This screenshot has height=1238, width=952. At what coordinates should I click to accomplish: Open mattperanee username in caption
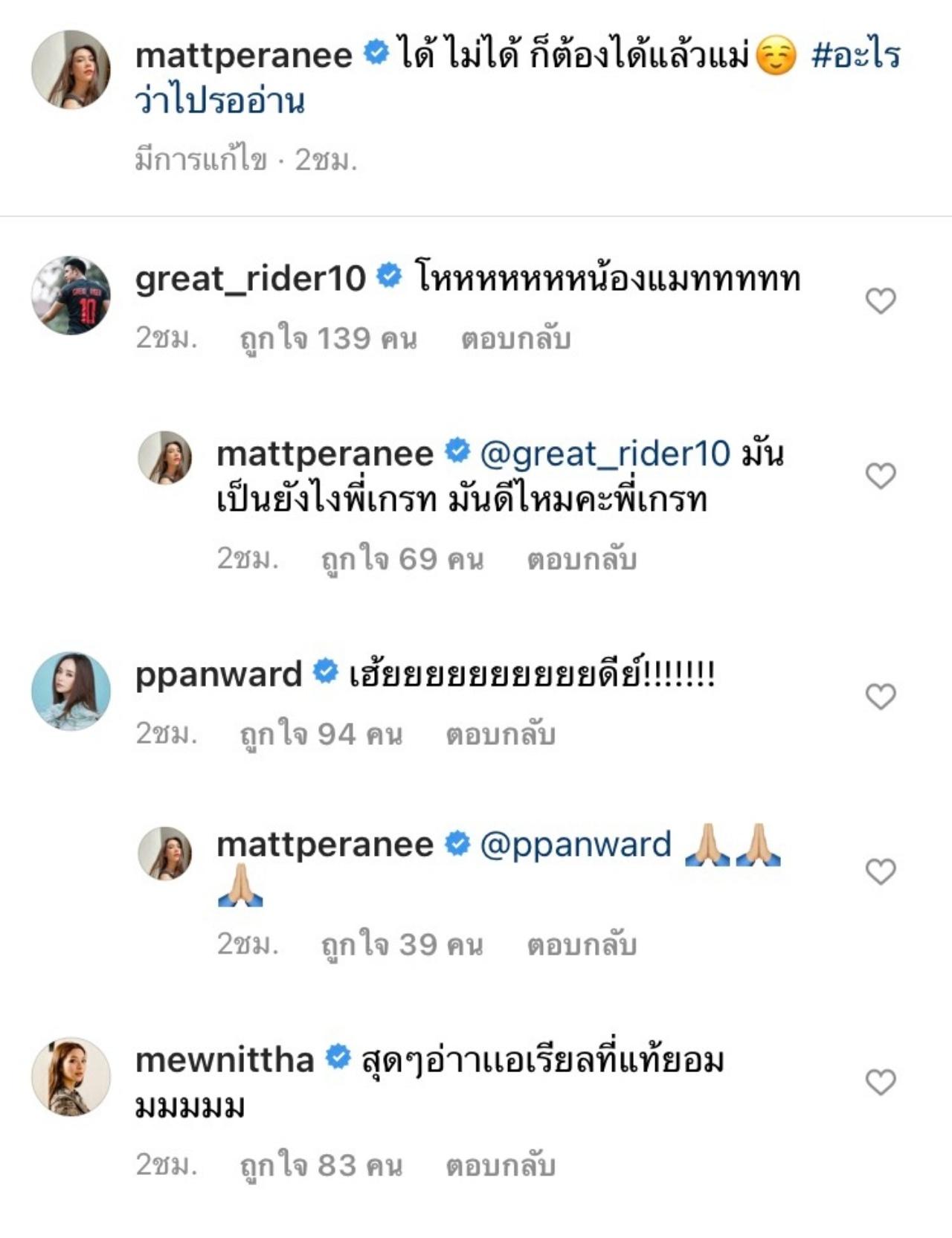click(244, 56)
